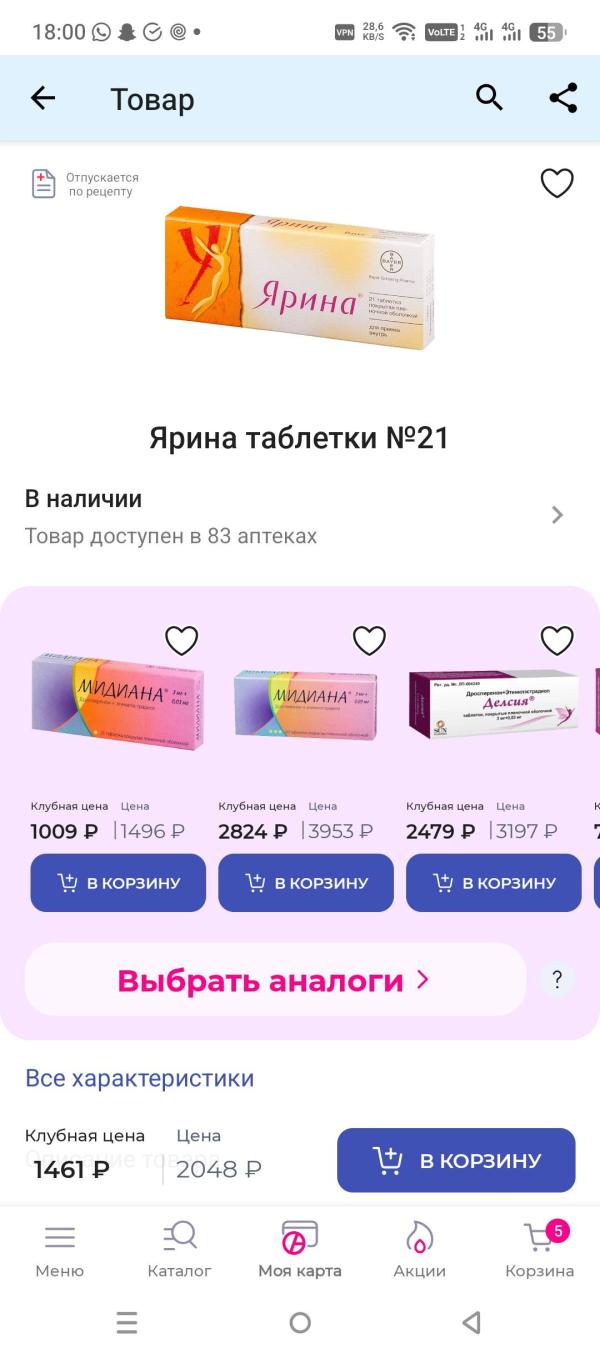The width and height of the screenshot is (600, 1352).
Task: Open Выбрать аналоги
Action: click(274, 980)
